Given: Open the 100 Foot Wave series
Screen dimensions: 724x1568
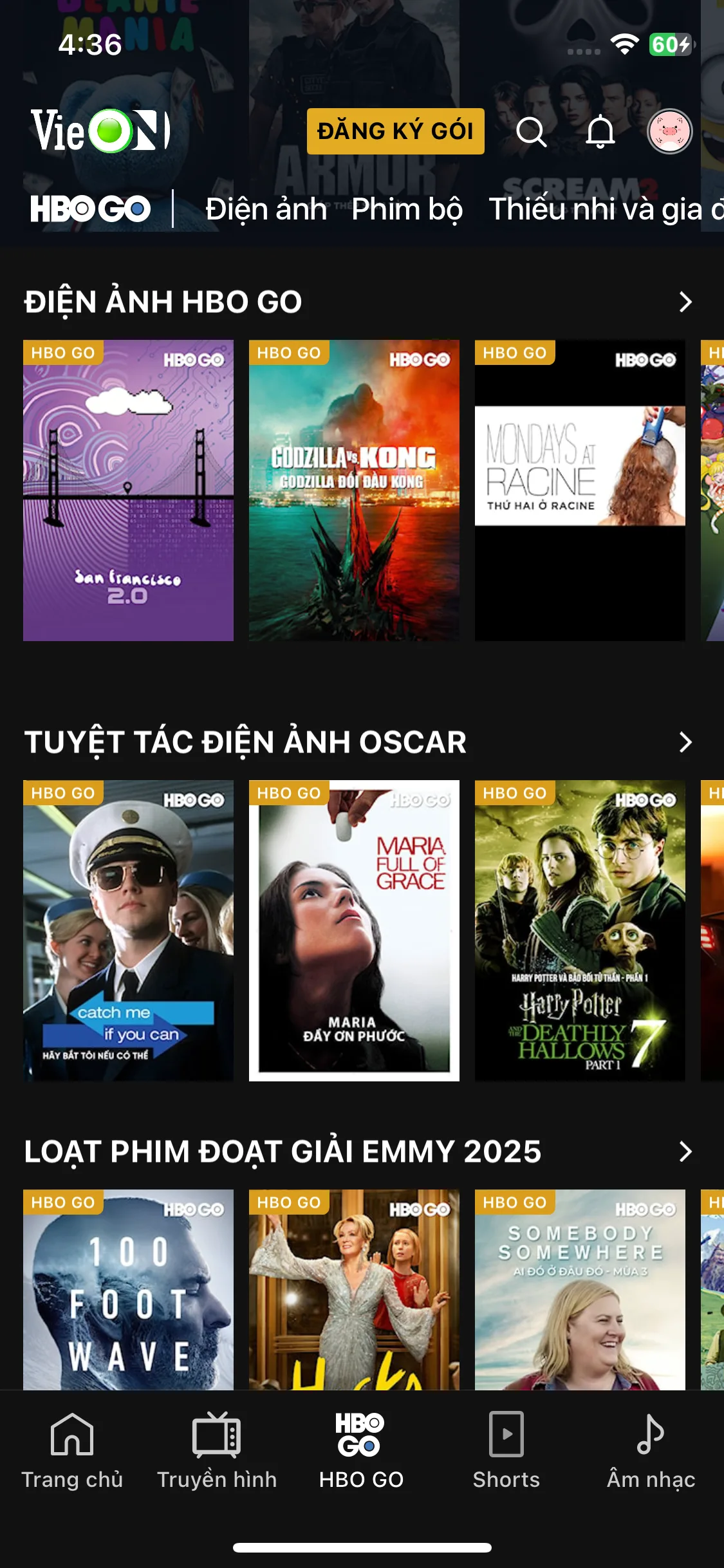Looking at the screenshot, I should [x=128, y=1289].
